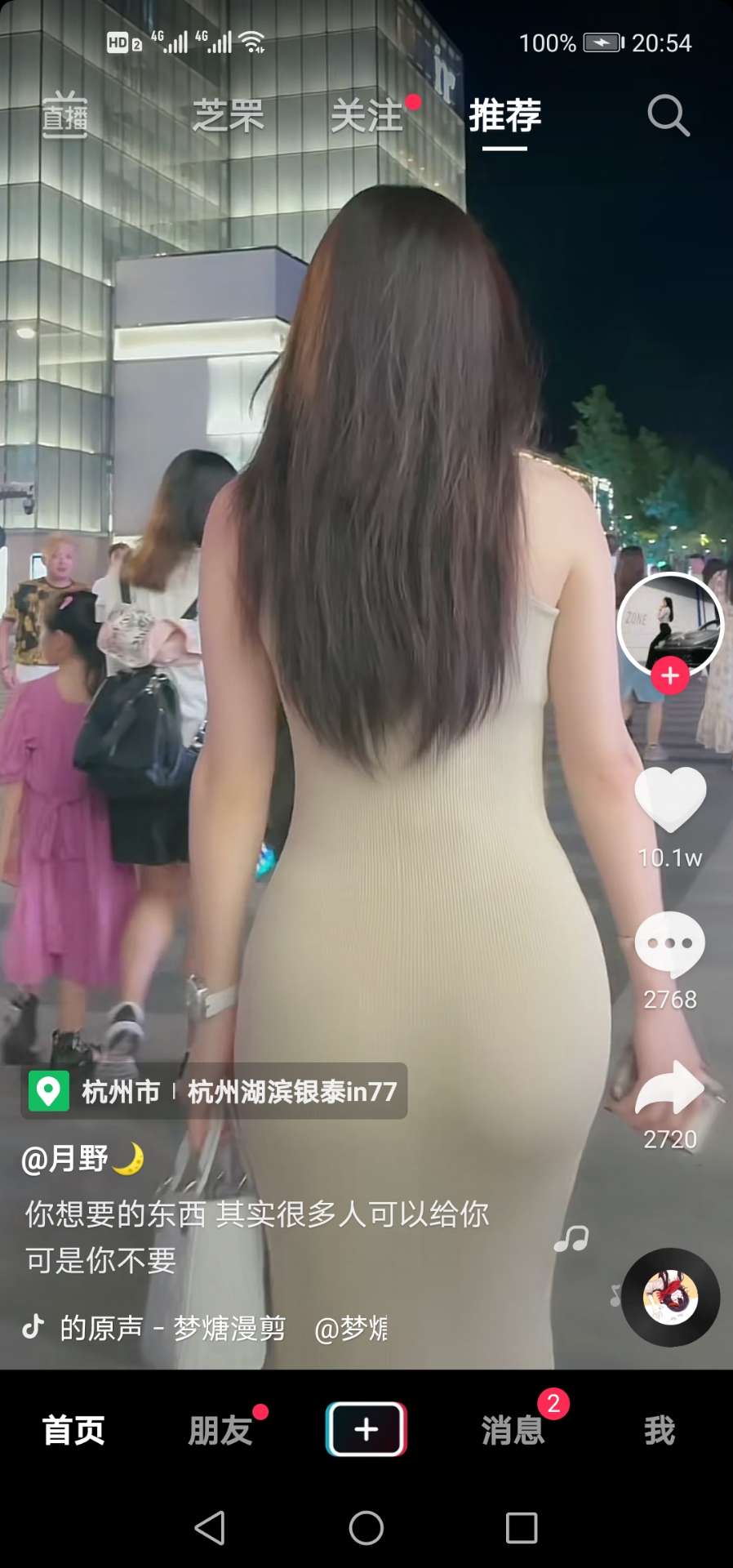Open the search magnifier
Viewport: 733px width, 1568px height.
point(668,116)
